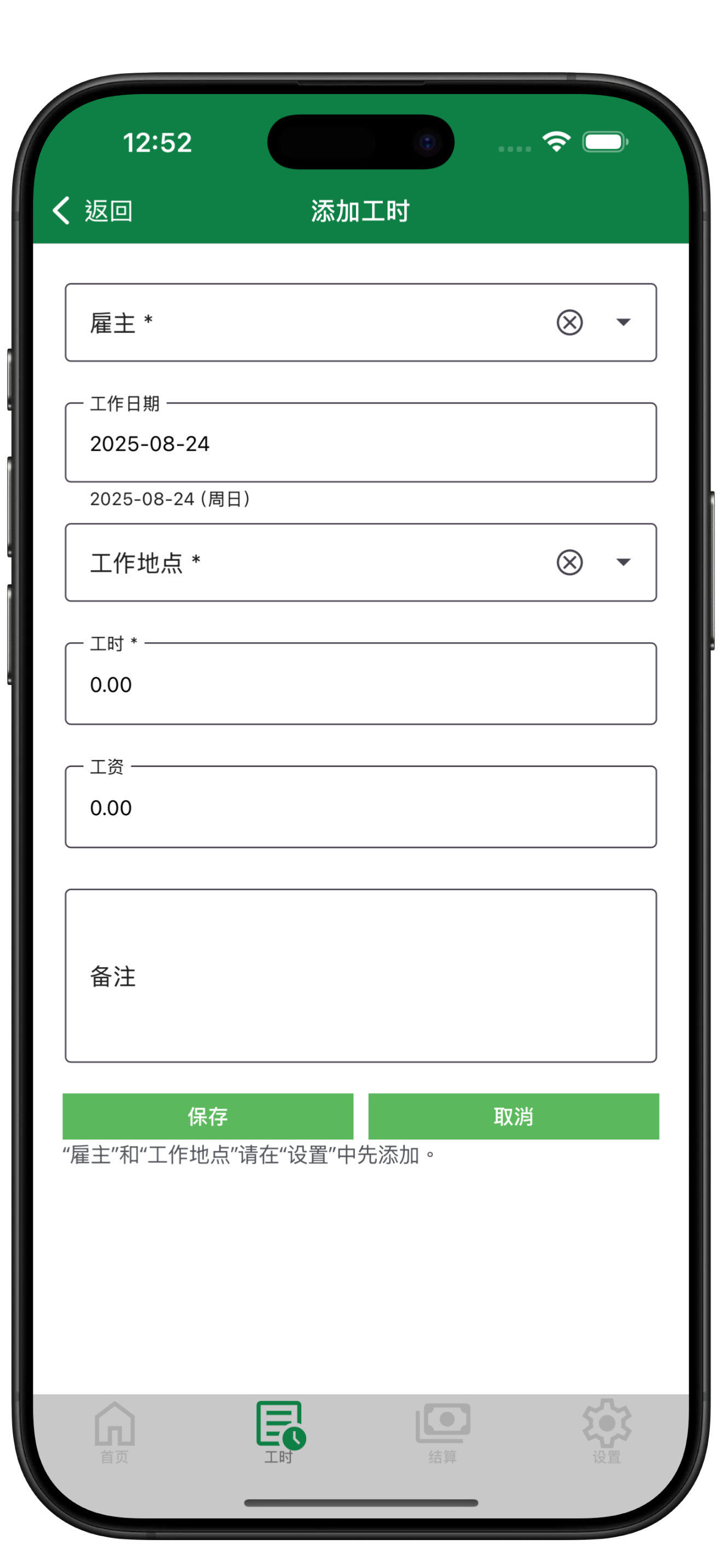Cancel with the 取消 button
Screen dimensions: 722x1568
click(x=513, y=1116)
